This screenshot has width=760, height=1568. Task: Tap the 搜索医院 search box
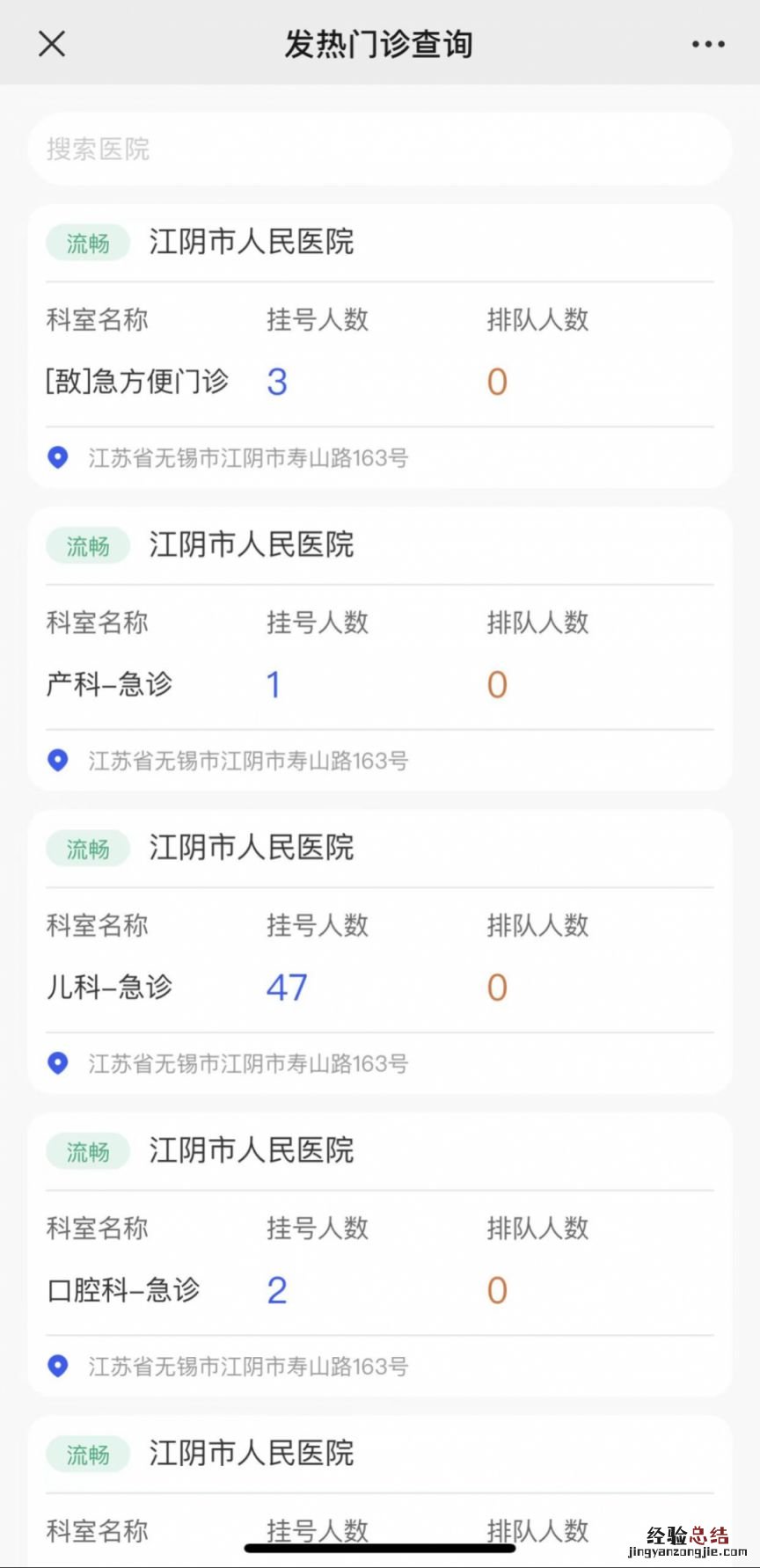pos(380,149)
